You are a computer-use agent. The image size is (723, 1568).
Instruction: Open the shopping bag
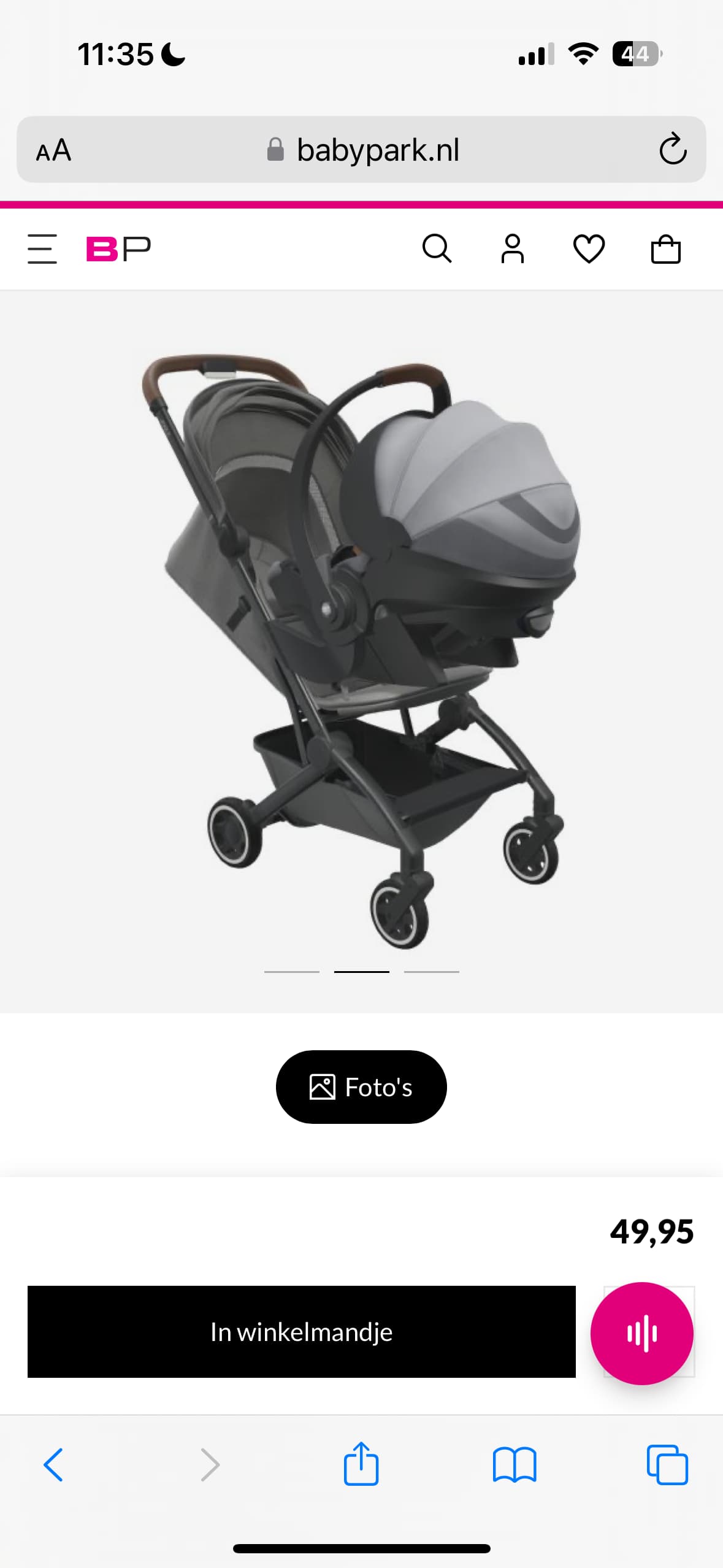[665, 249]
